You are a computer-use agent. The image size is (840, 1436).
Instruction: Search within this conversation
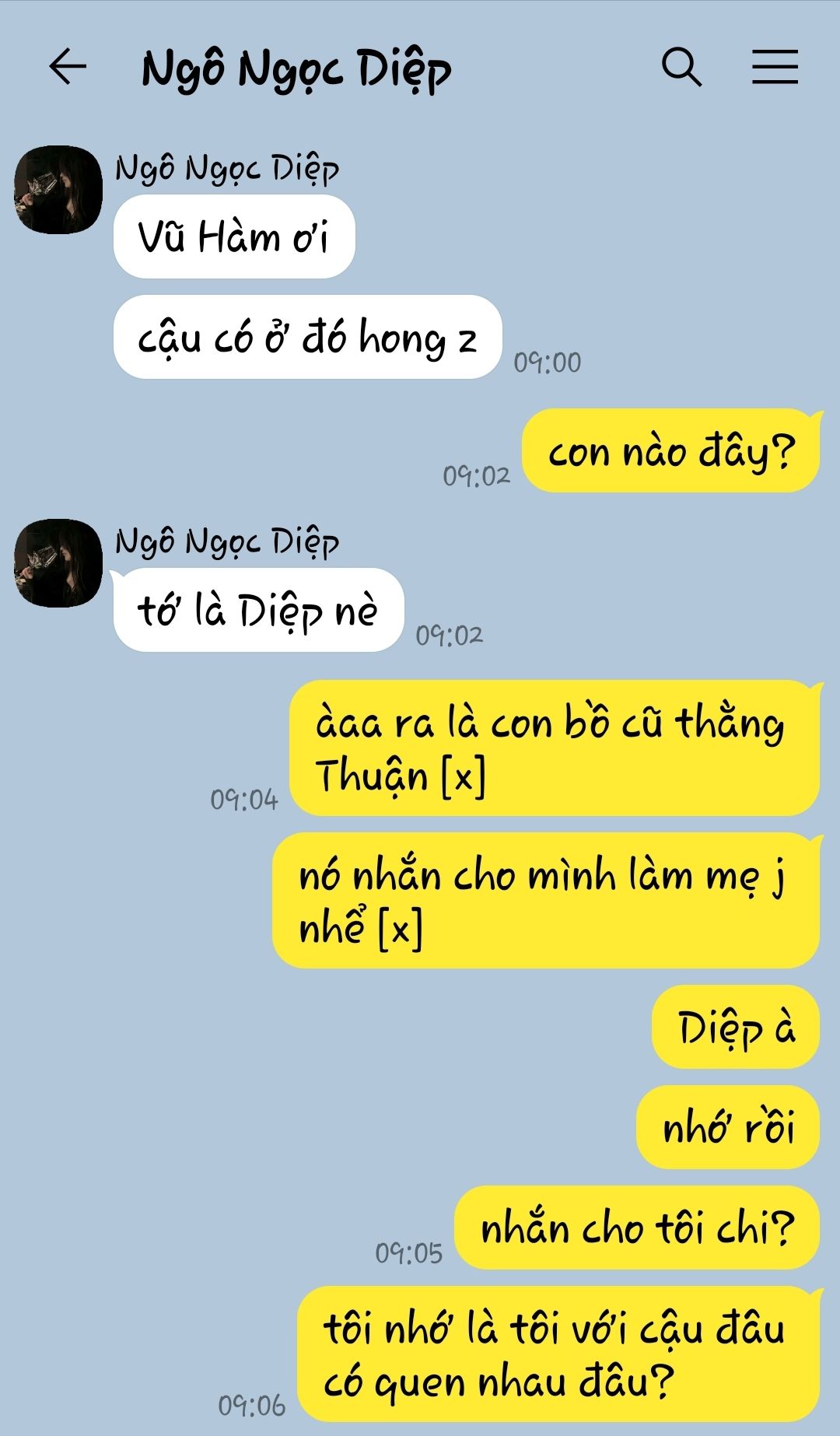[x=681, y=66]
